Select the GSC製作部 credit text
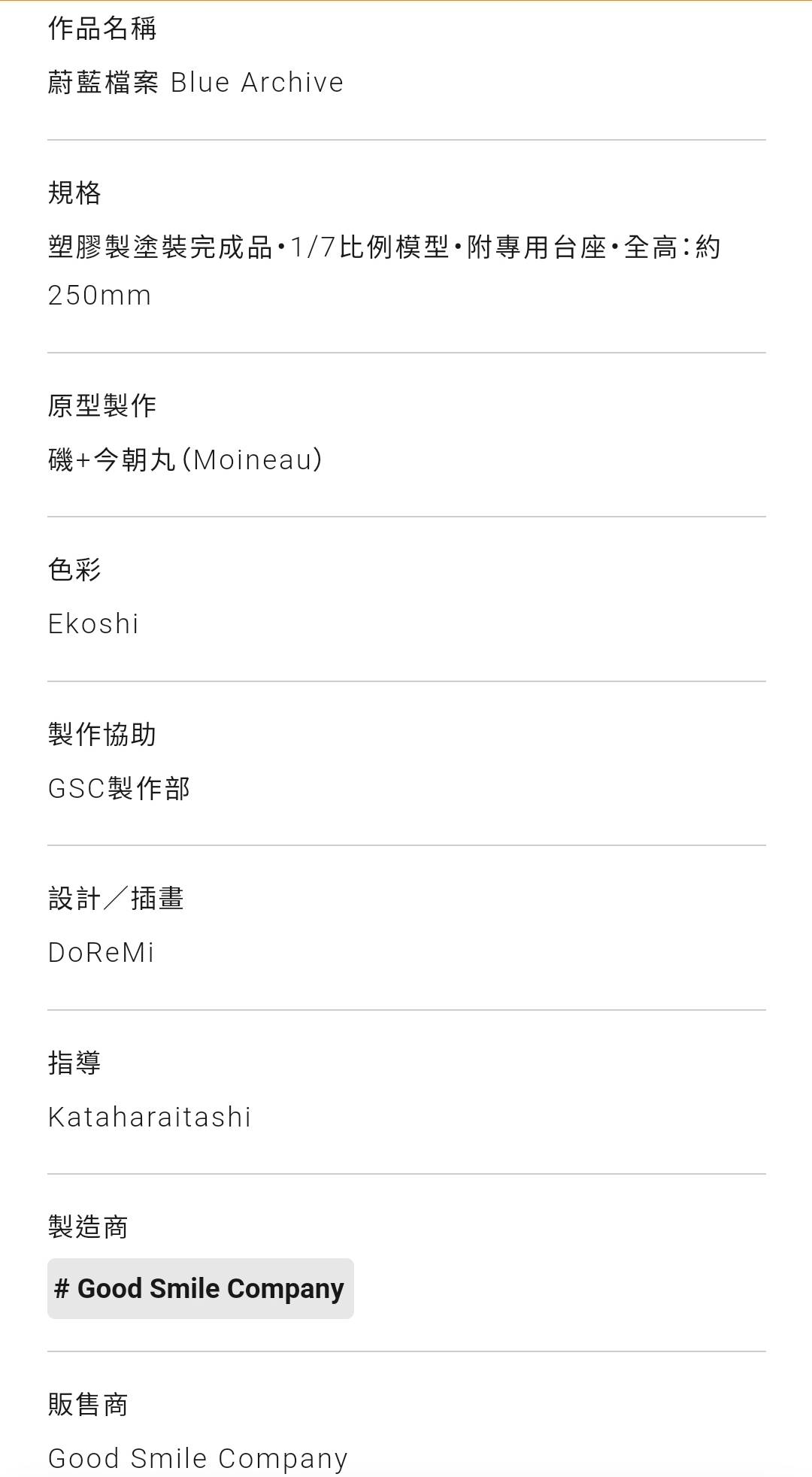This screenshot has width=812, height=1477. click(x=119, y=789)
